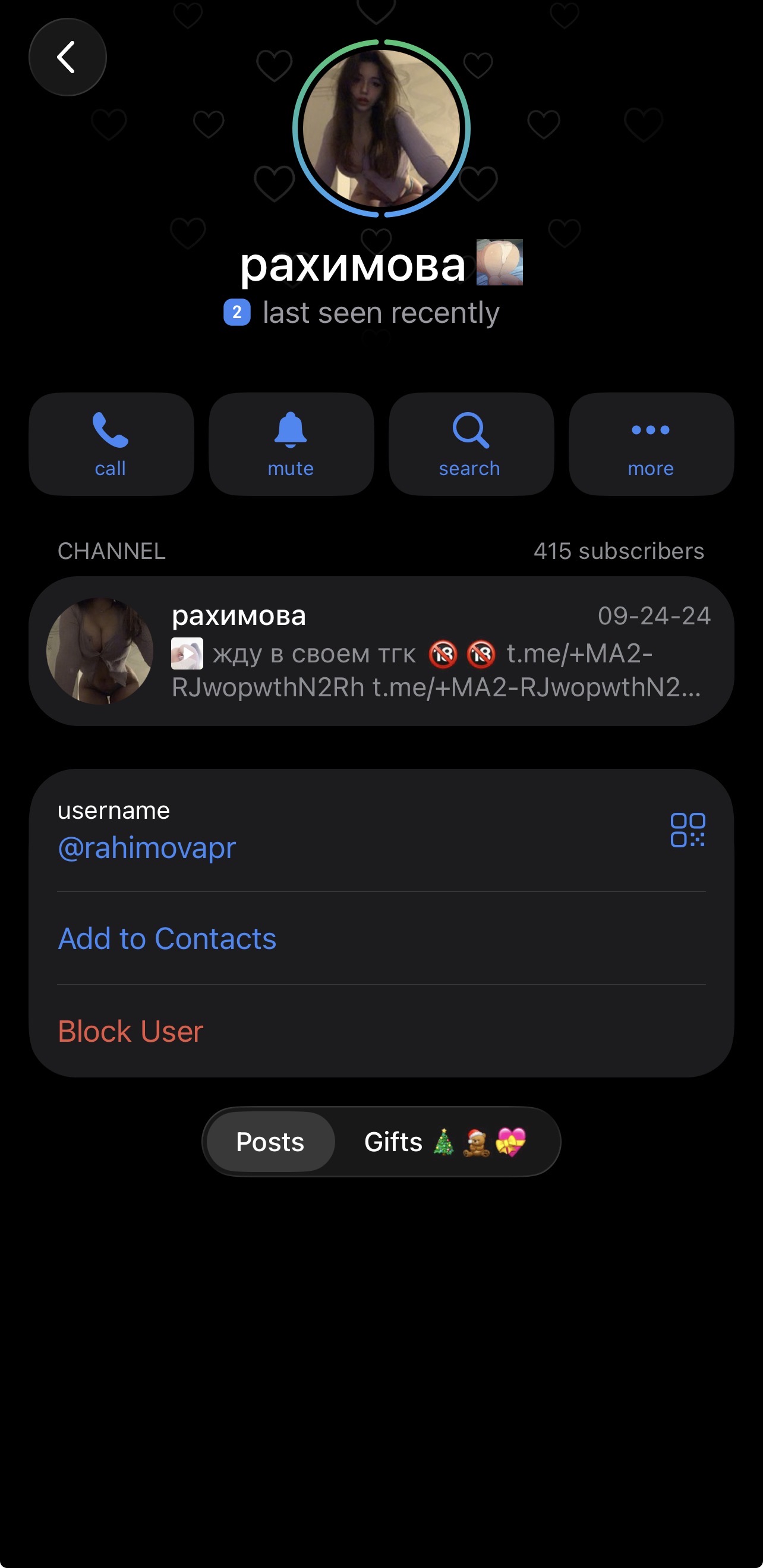Add this user to Contacts

coord(167,939)
